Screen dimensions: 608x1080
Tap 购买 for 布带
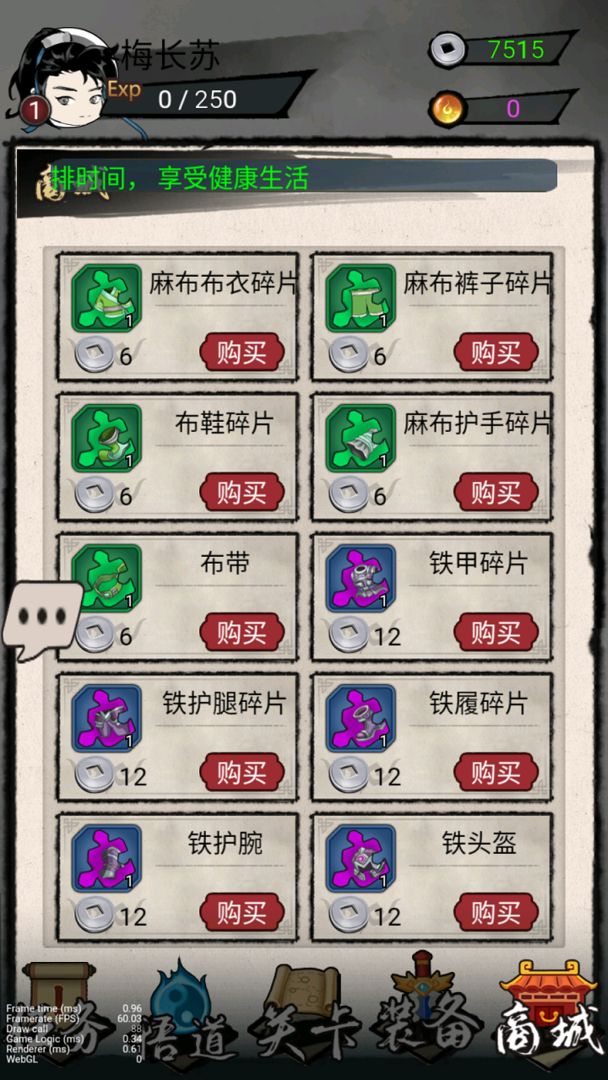[242, 633]
